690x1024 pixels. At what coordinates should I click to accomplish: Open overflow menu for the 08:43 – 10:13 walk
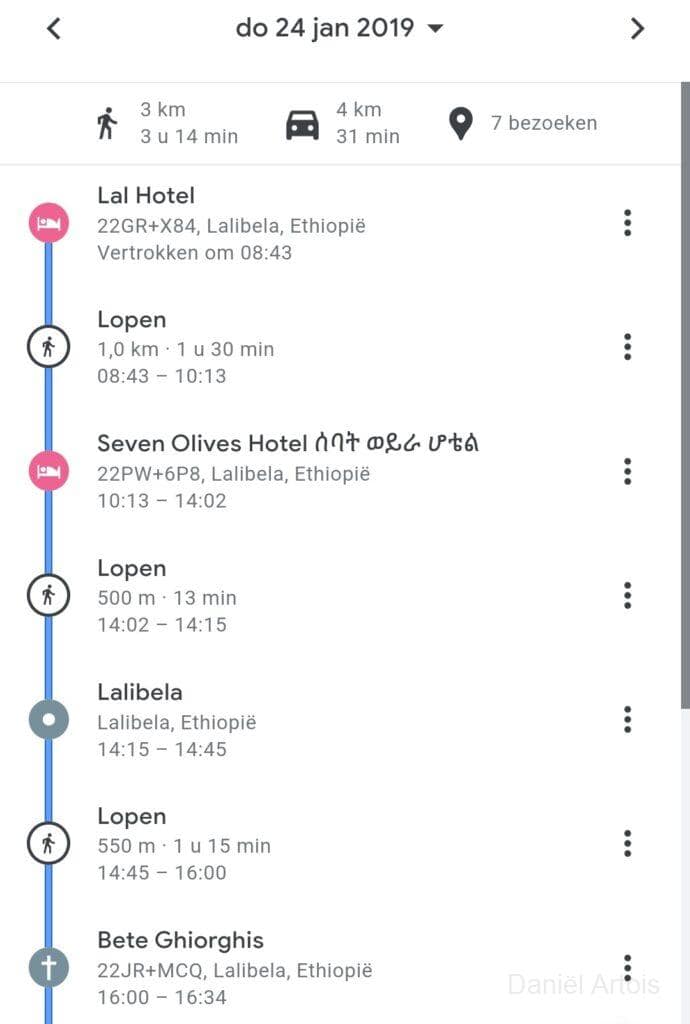(x=627, y=347)
